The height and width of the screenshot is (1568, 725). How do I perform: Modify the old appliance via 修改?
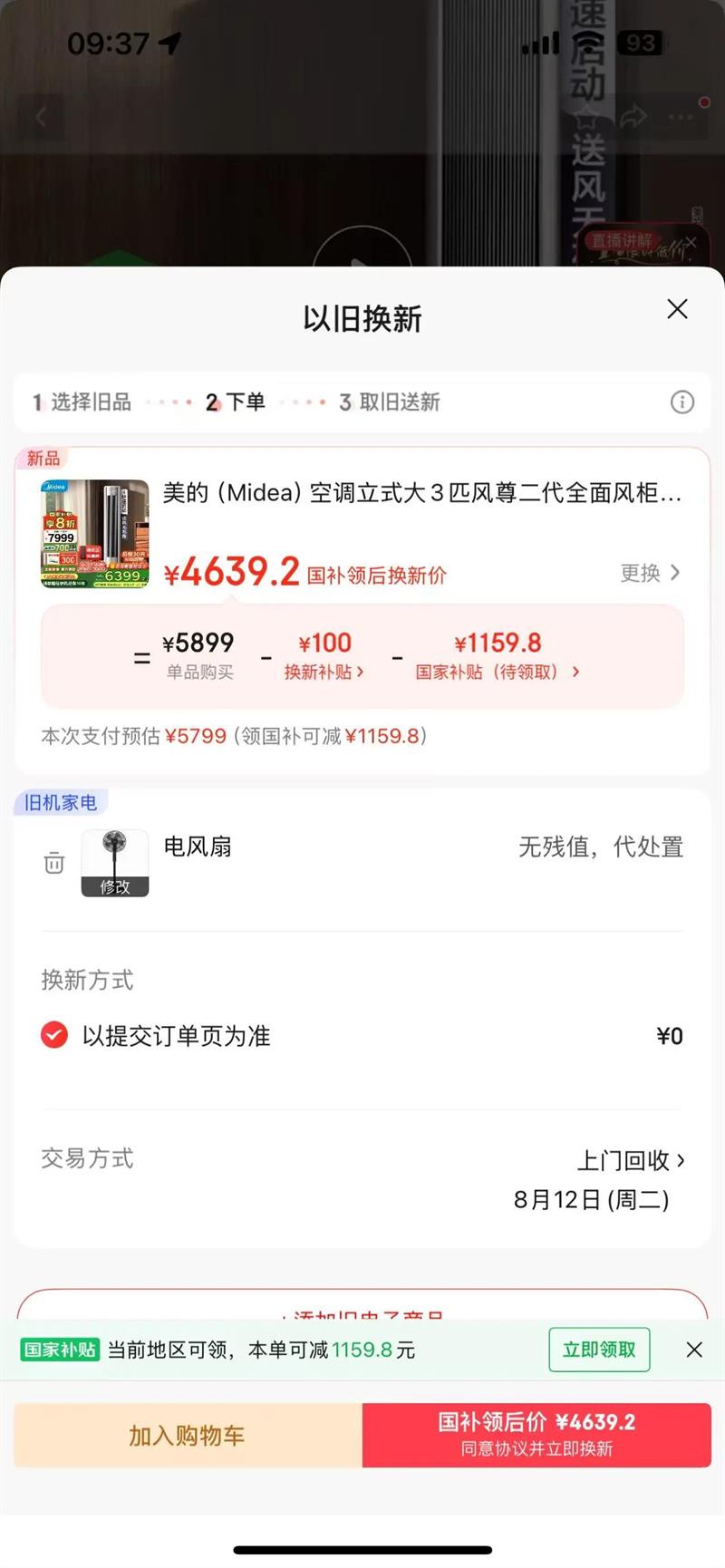pyautogui.click(x=115, y=886)
